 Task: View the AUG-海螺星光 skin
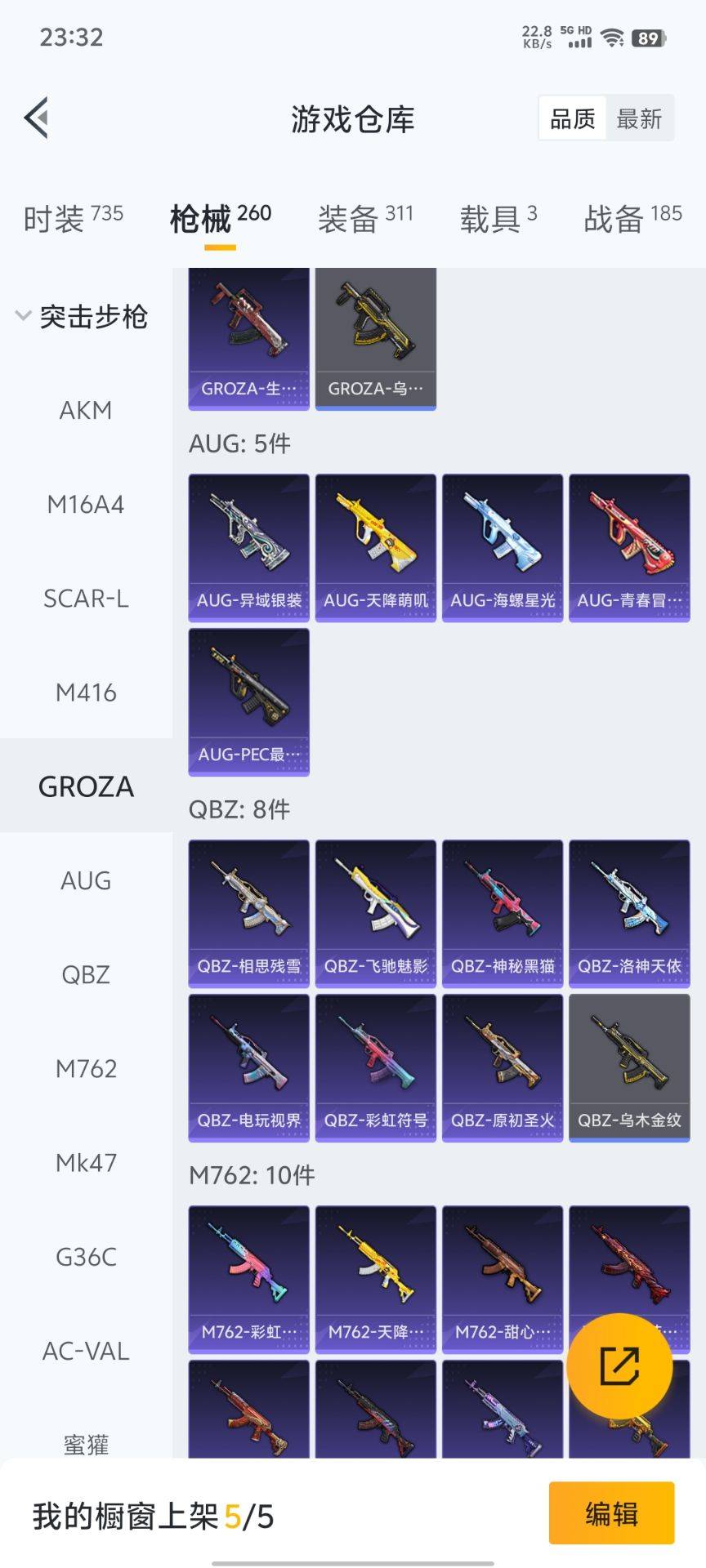pos(503,547)
